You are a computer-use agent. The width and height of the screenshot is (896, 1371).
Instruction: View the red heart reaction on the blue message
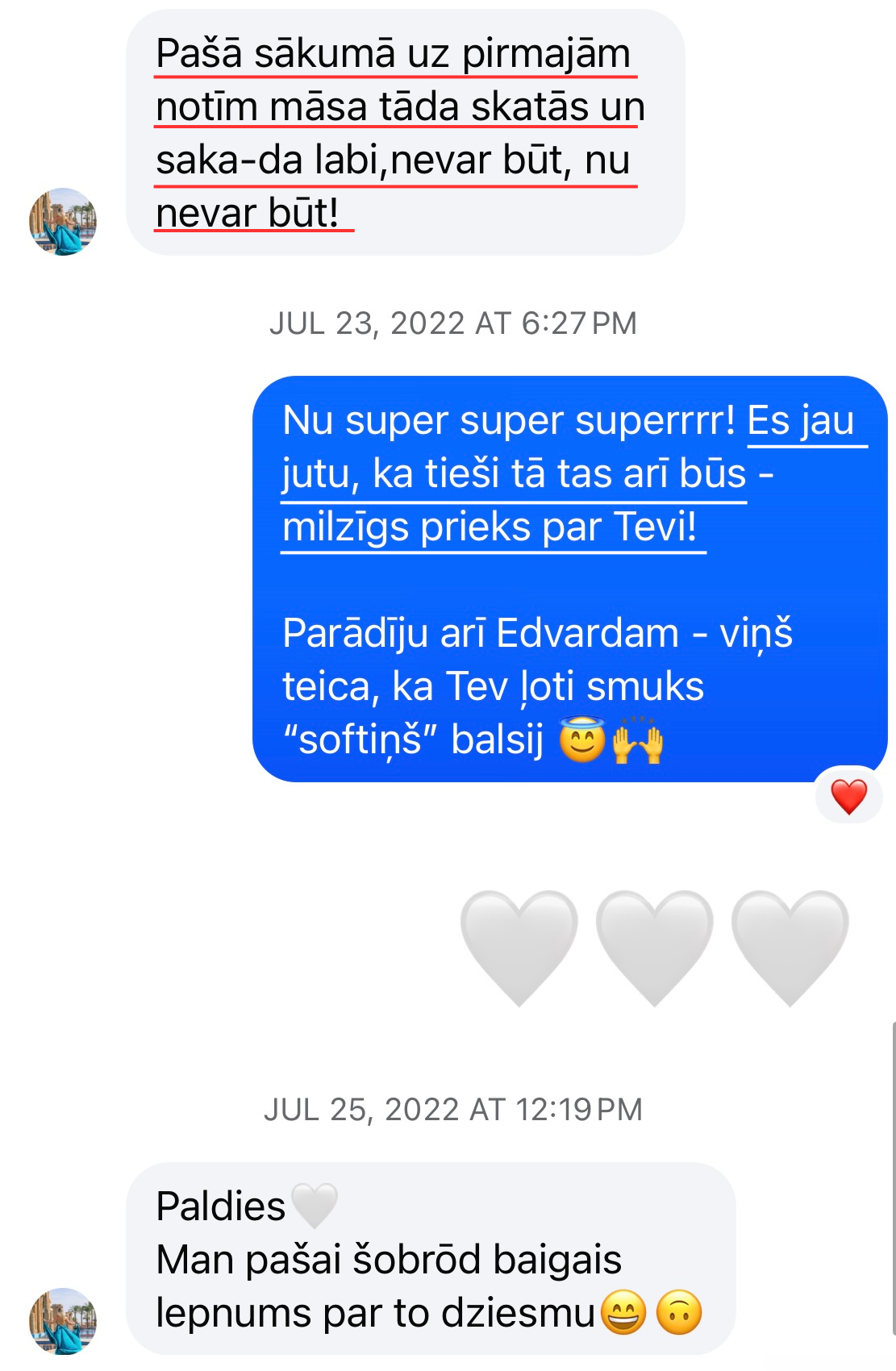pos(848,796)
